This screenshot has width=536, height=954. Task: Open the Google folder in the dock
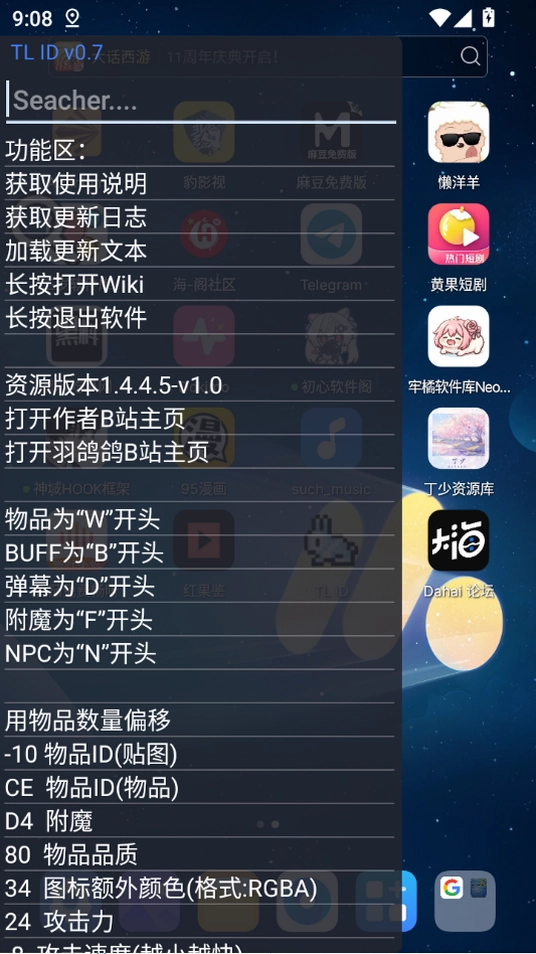tap(465, 901)
